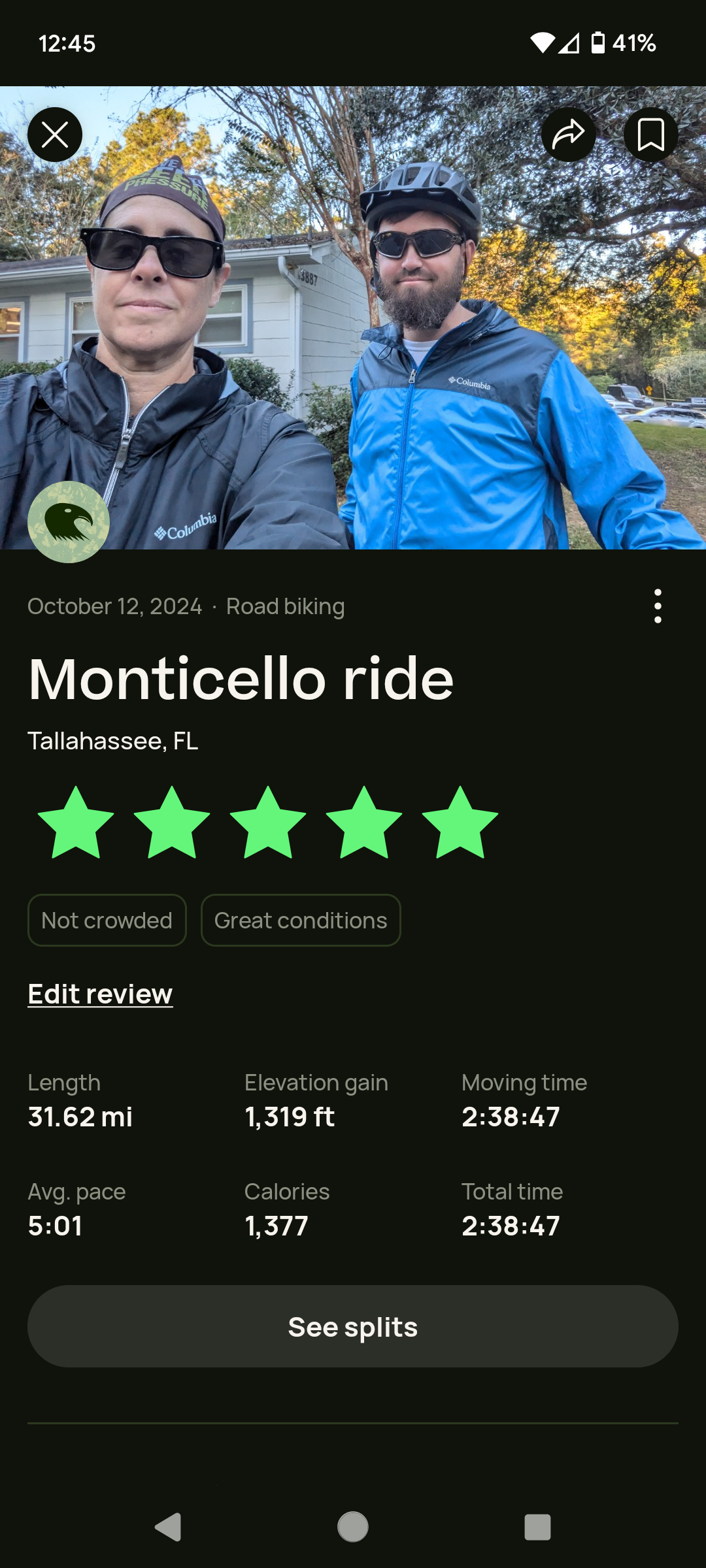
Task: Share this activity
Action: pos(568,135)
